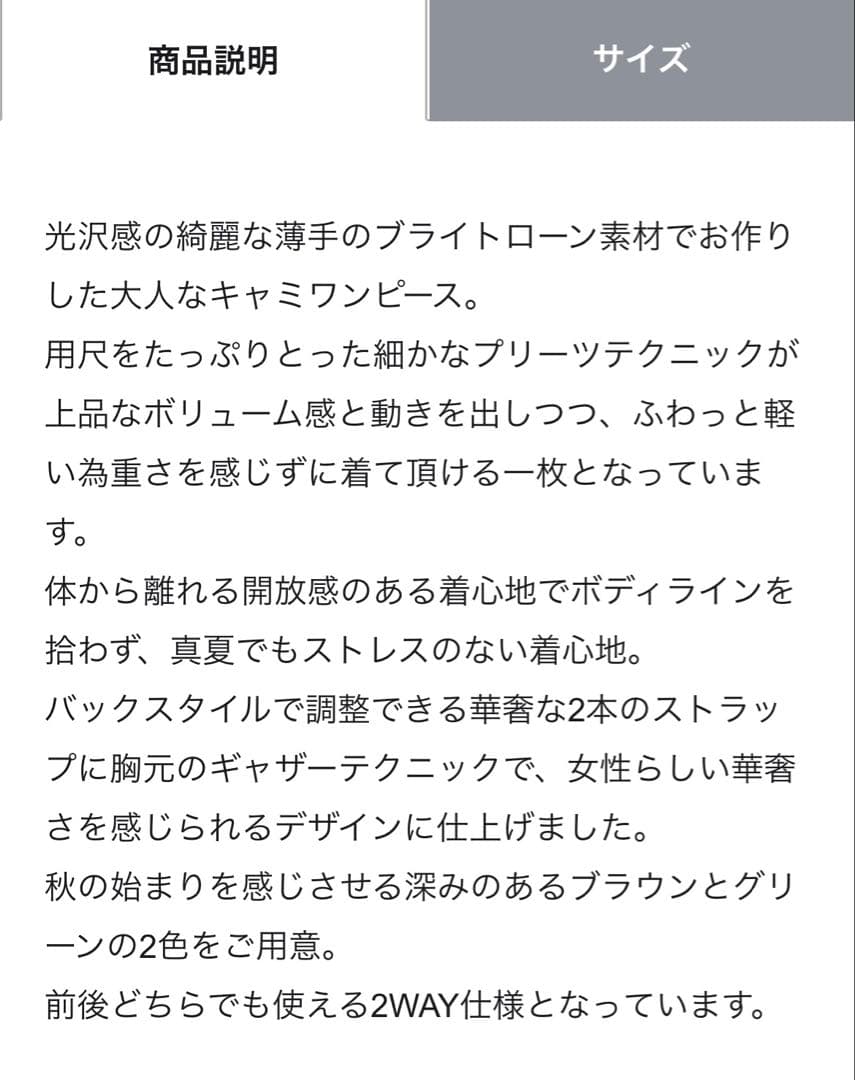Click the プリーツテクニック description sentence

point(420,352)
